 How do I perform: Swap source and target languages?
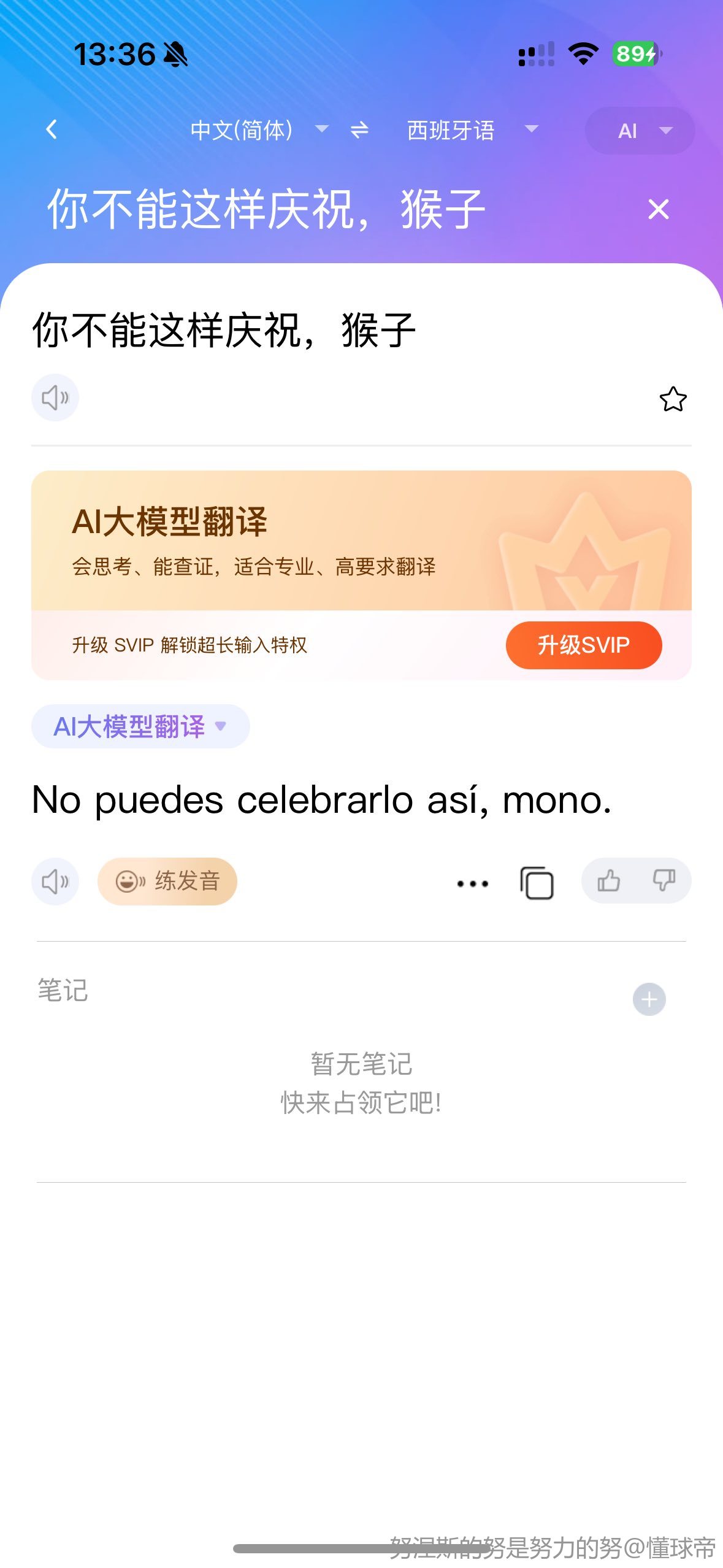coord(359,130)
